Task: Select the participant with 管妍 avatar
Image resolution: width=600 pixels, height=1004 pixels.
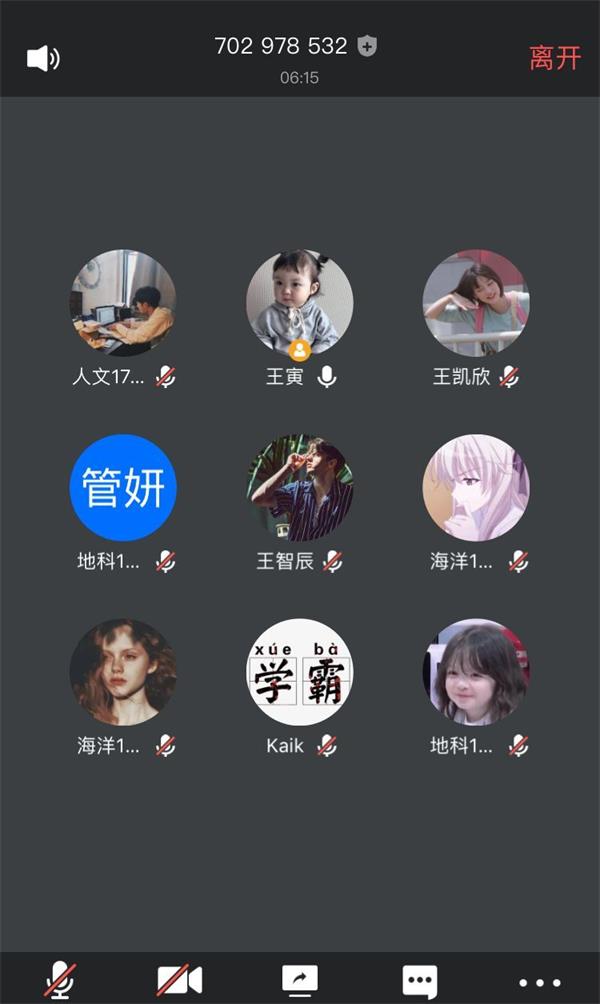Action: click(x=123, y=488)
